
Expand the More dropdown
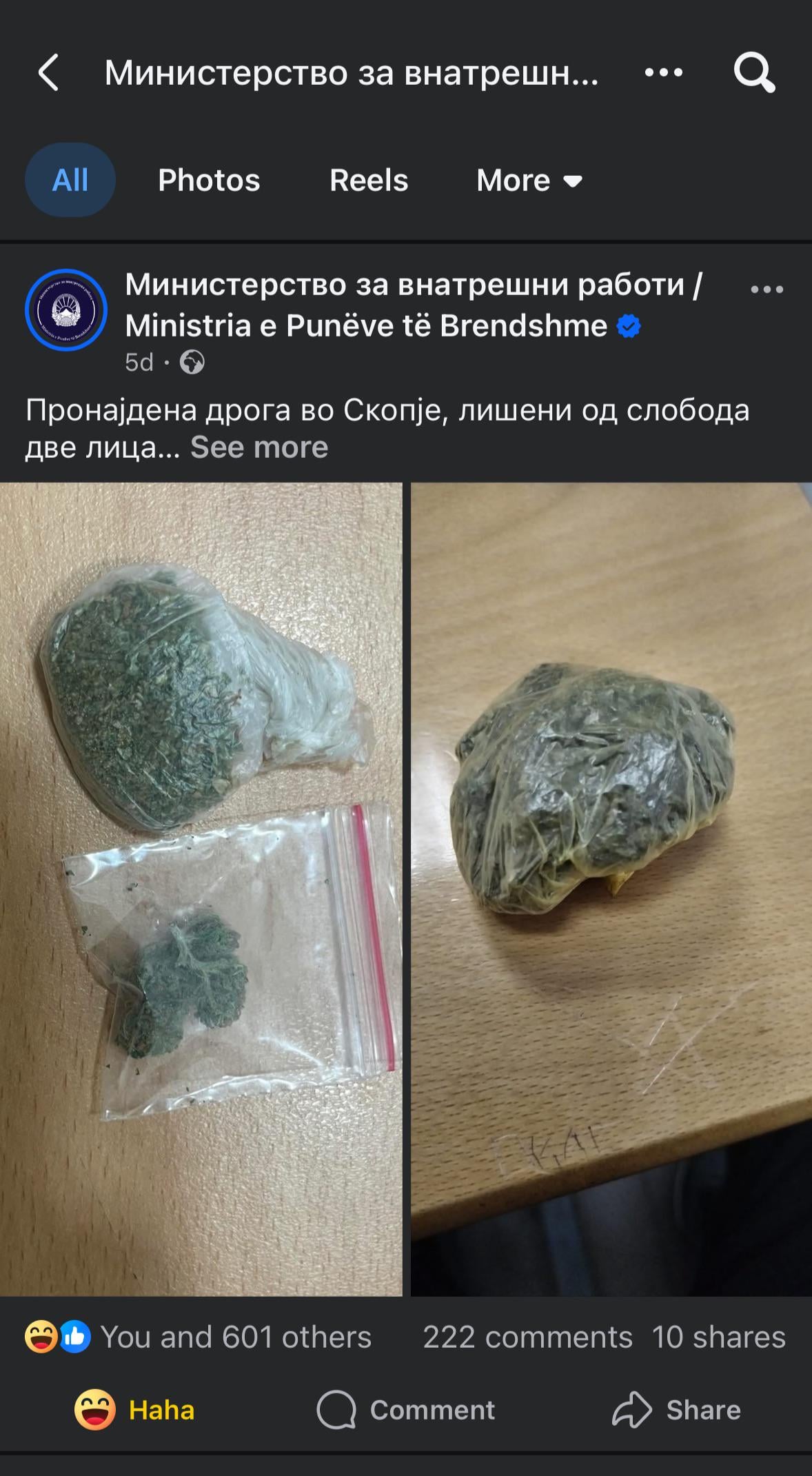[529, 181]
